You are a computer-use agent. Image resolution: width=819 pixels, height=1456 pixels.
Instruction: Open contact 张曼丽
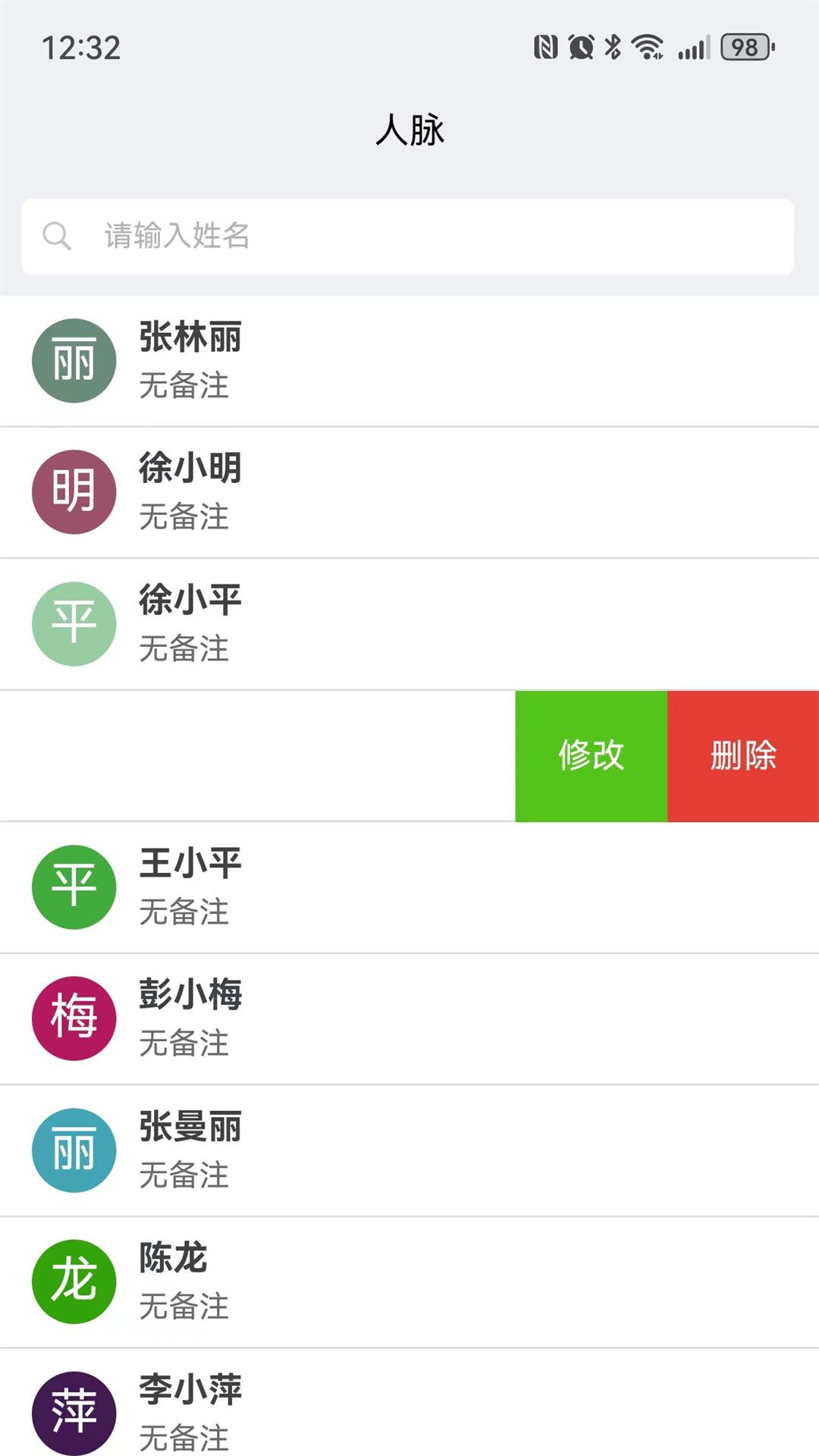(x=409, y=1150)
